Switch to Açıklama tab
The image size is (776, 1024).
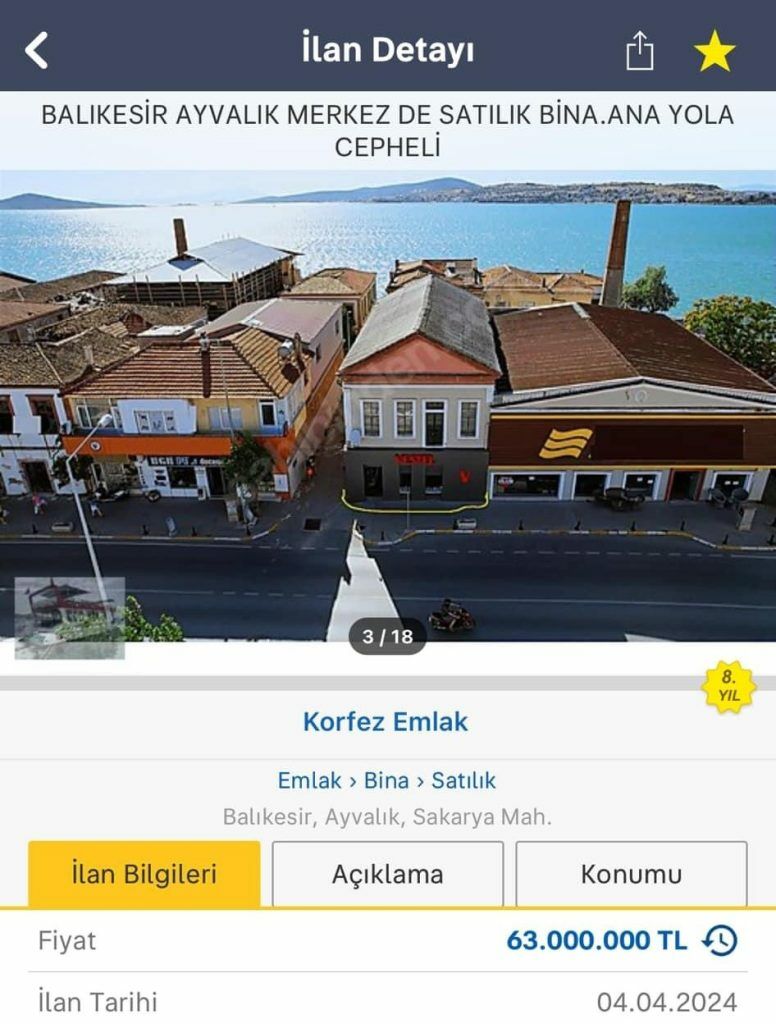(387, 874)
